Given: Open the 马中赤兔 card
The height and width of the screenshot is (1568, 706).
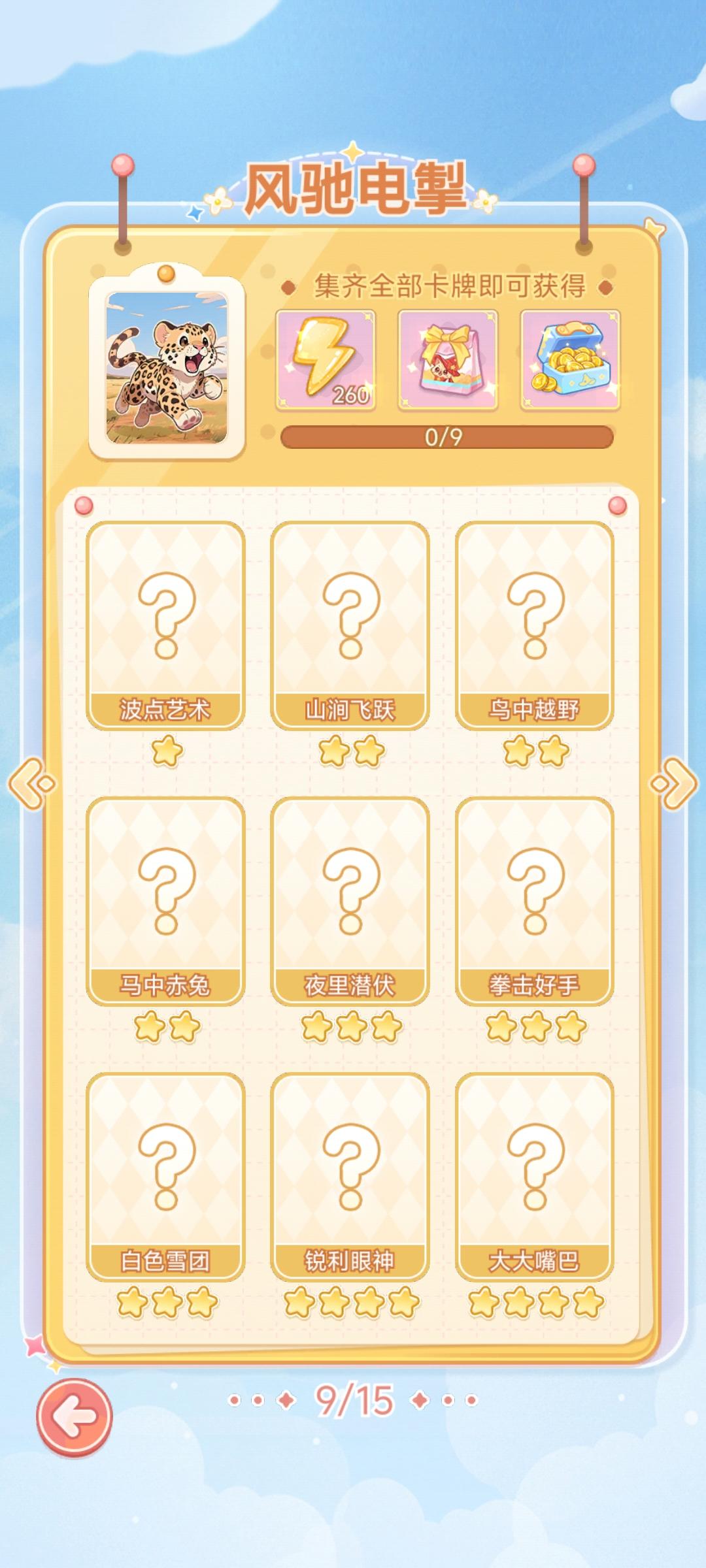Looking at the screenshot, I should [165, 901].
